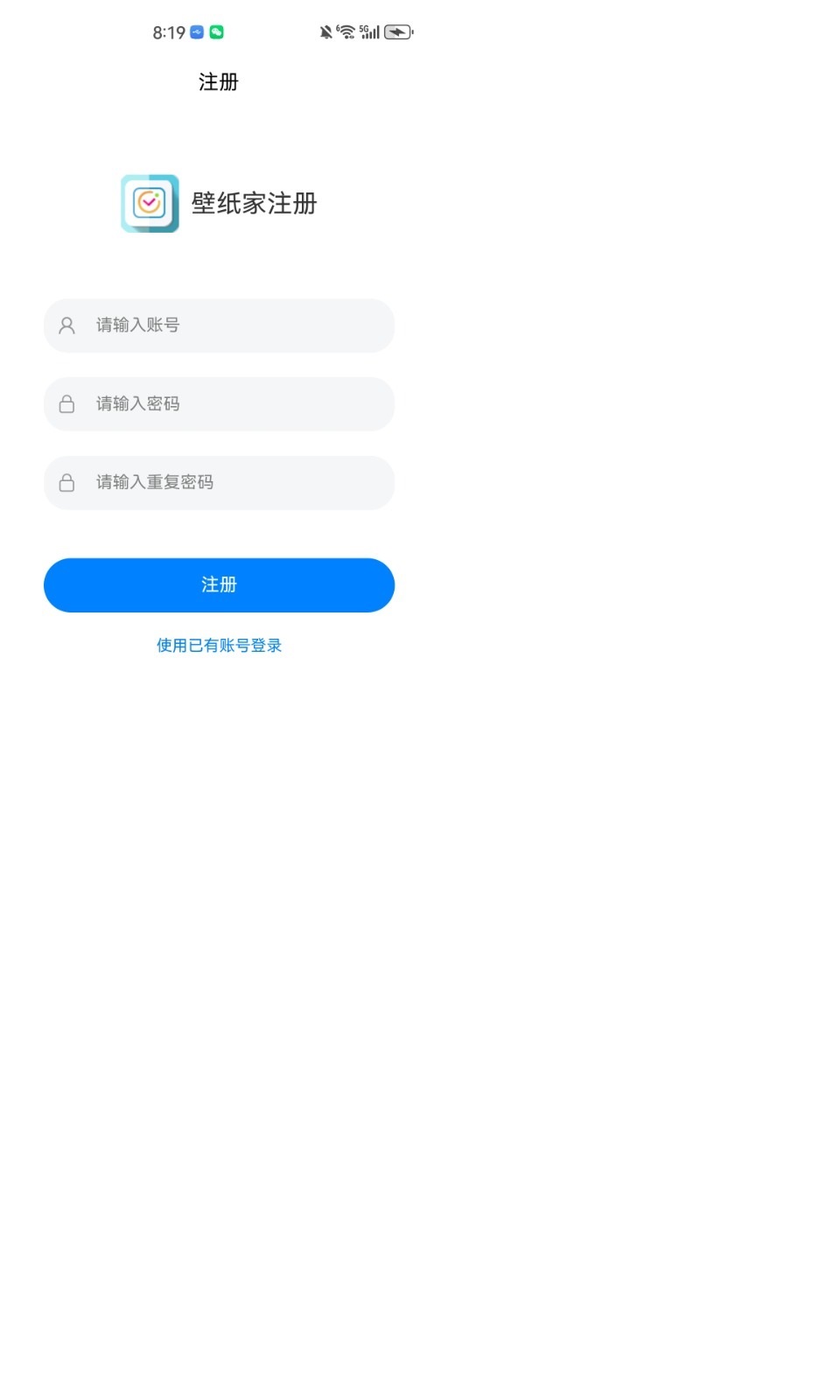Click the 请输入账号 account input field
This screenshot has height=1400, width=840.
[x=219, y=325]
